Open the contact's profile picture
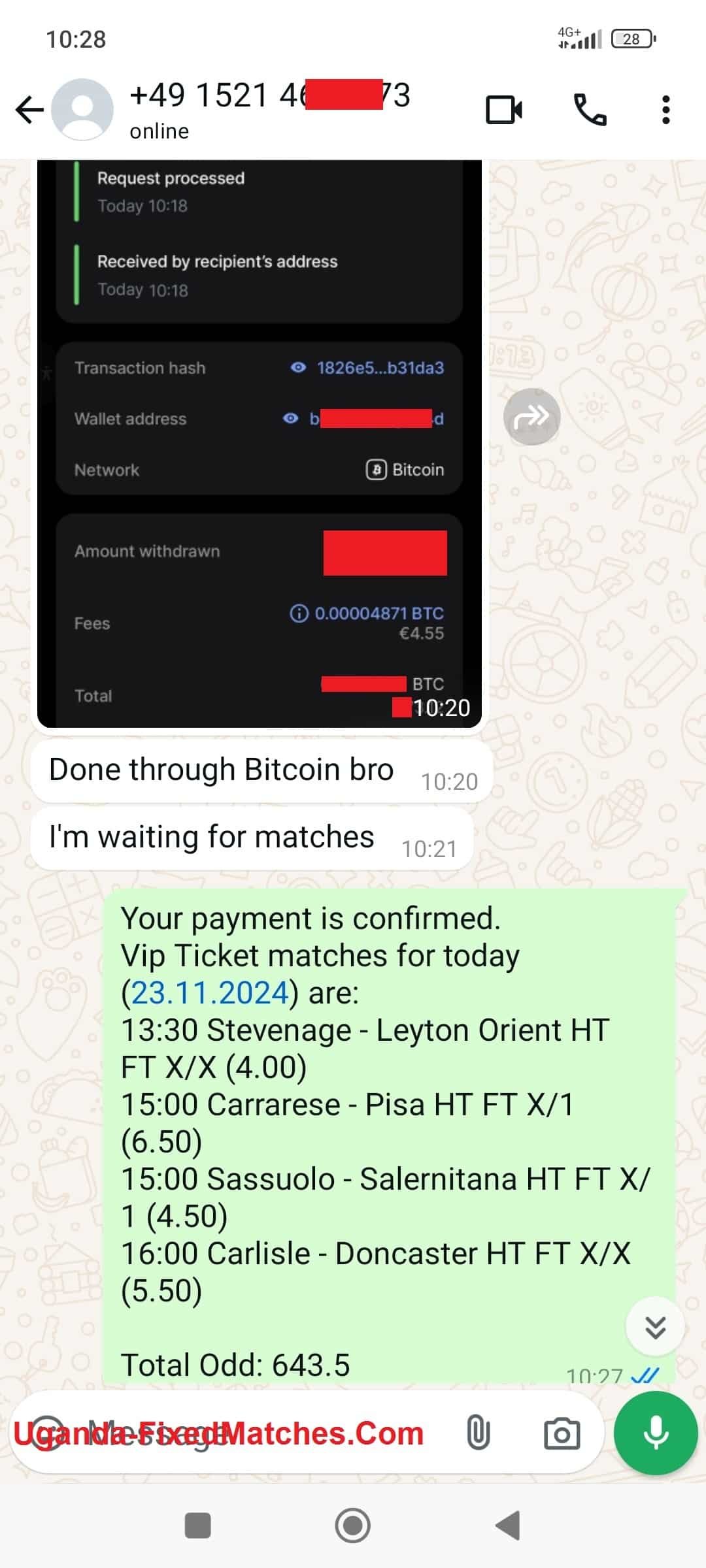This screenshot has height=1568, width=706. coord(82,110)
